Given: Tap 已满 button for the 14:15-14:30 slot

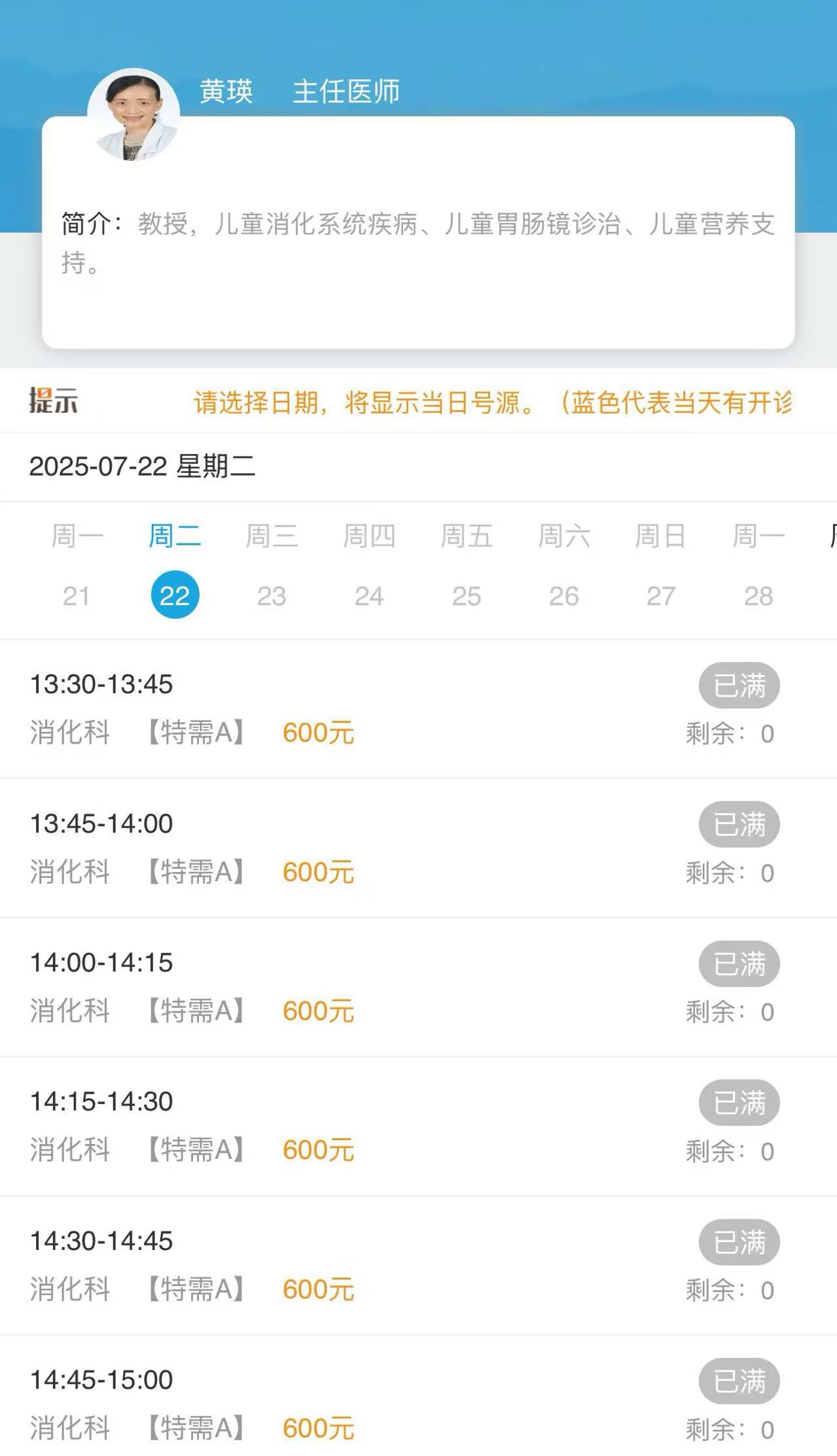Looking at the screenshot, I should [739, 1103].
